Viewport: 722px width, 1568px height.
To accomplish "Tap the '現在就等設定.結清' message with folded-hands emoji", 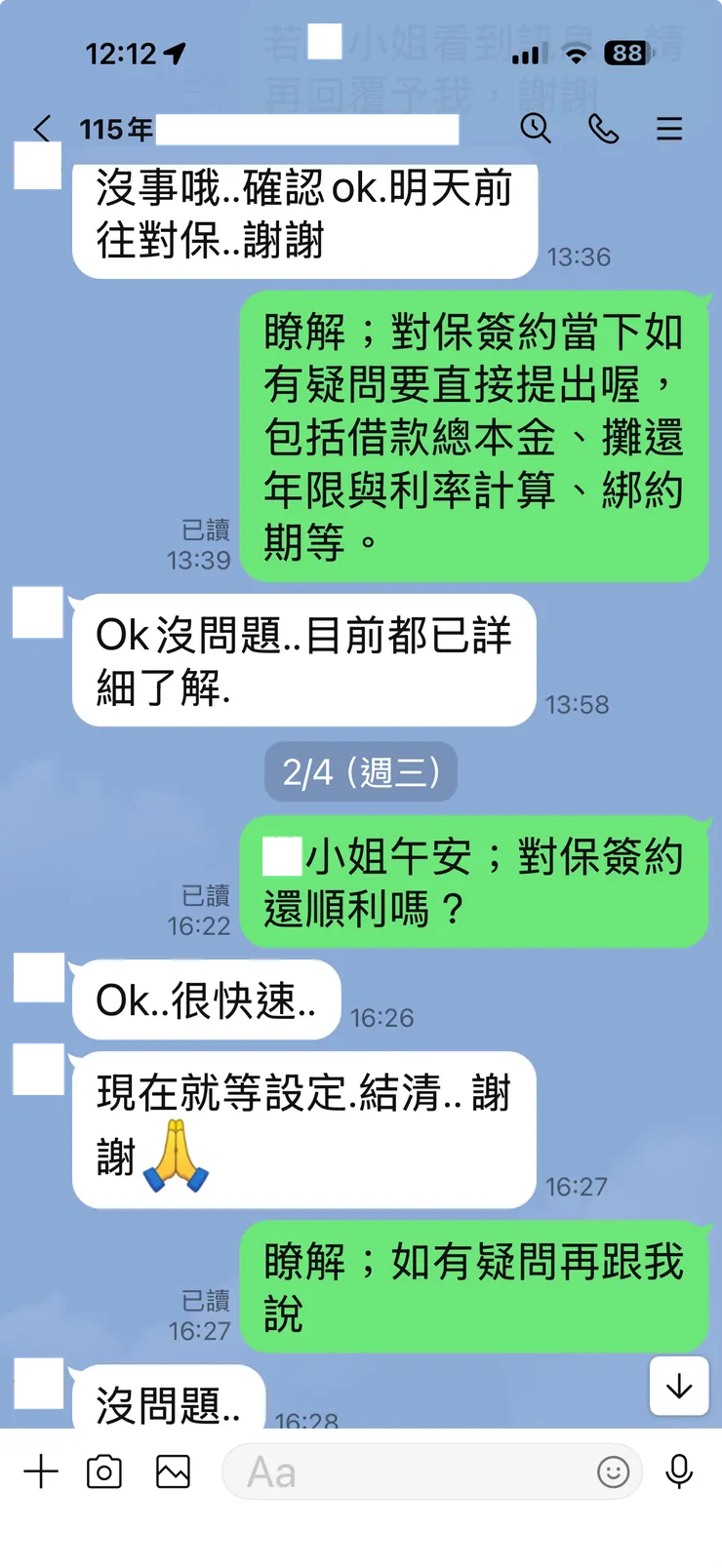I will (x=302, y=1131).
